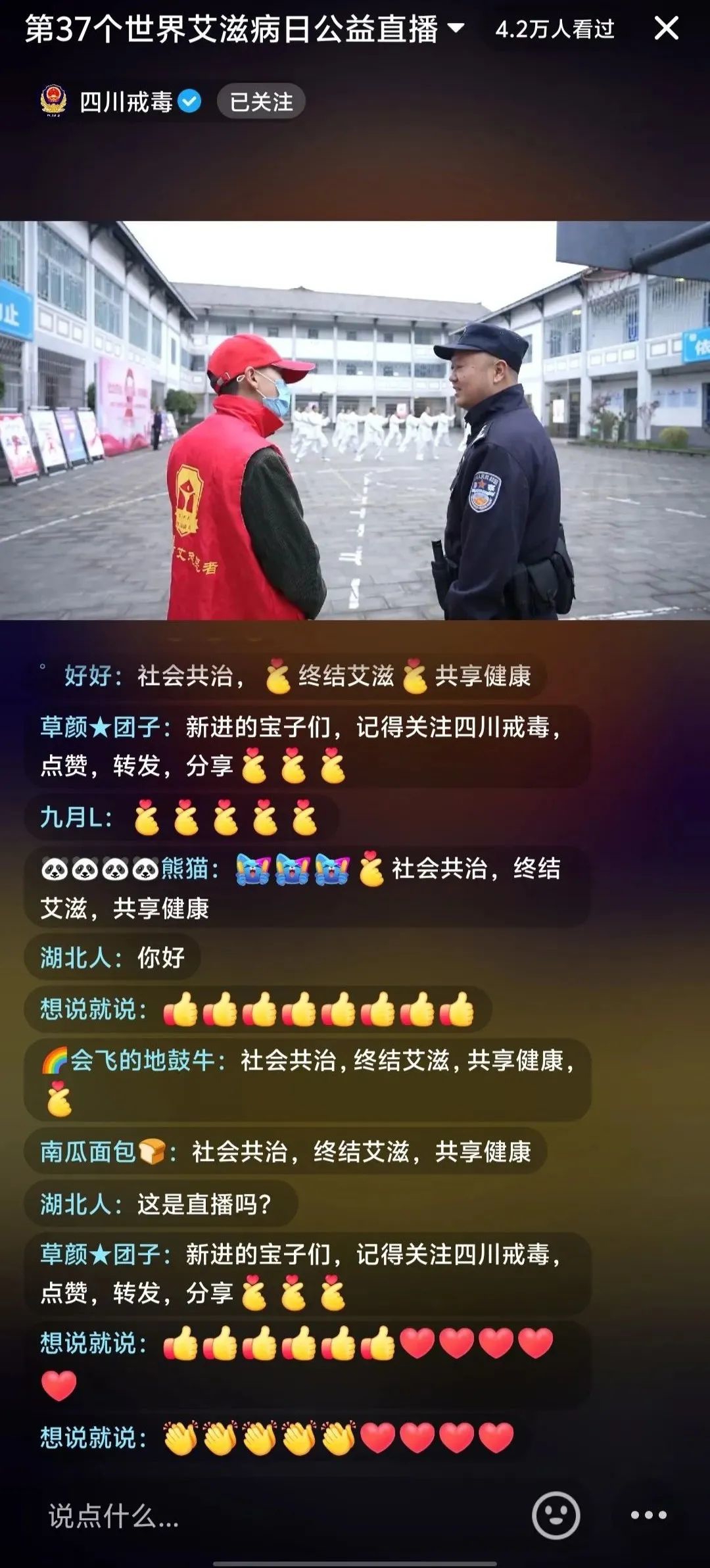Tap the live video player
This screenshot has width=710, height=1568.
355,421
